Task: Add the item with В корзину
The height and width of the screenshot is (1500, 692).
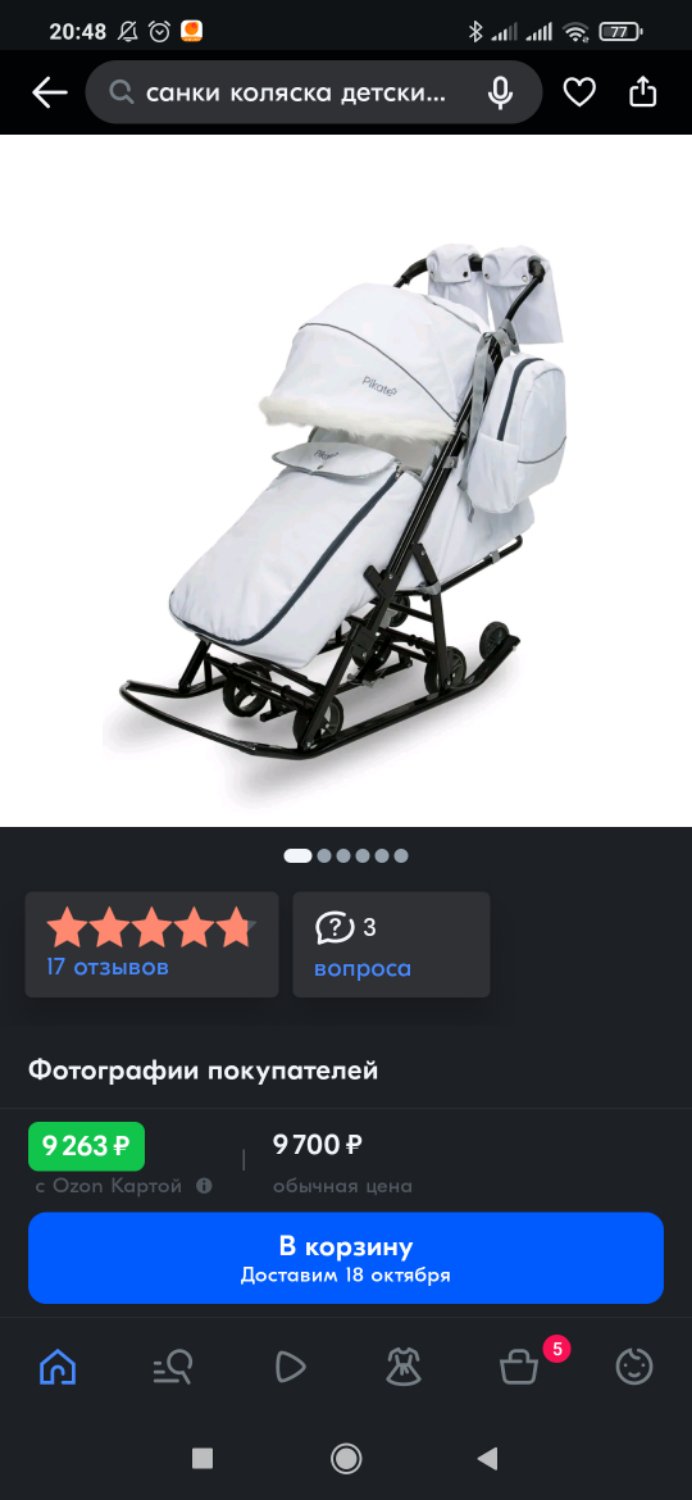Action: tap(346, 1258)
